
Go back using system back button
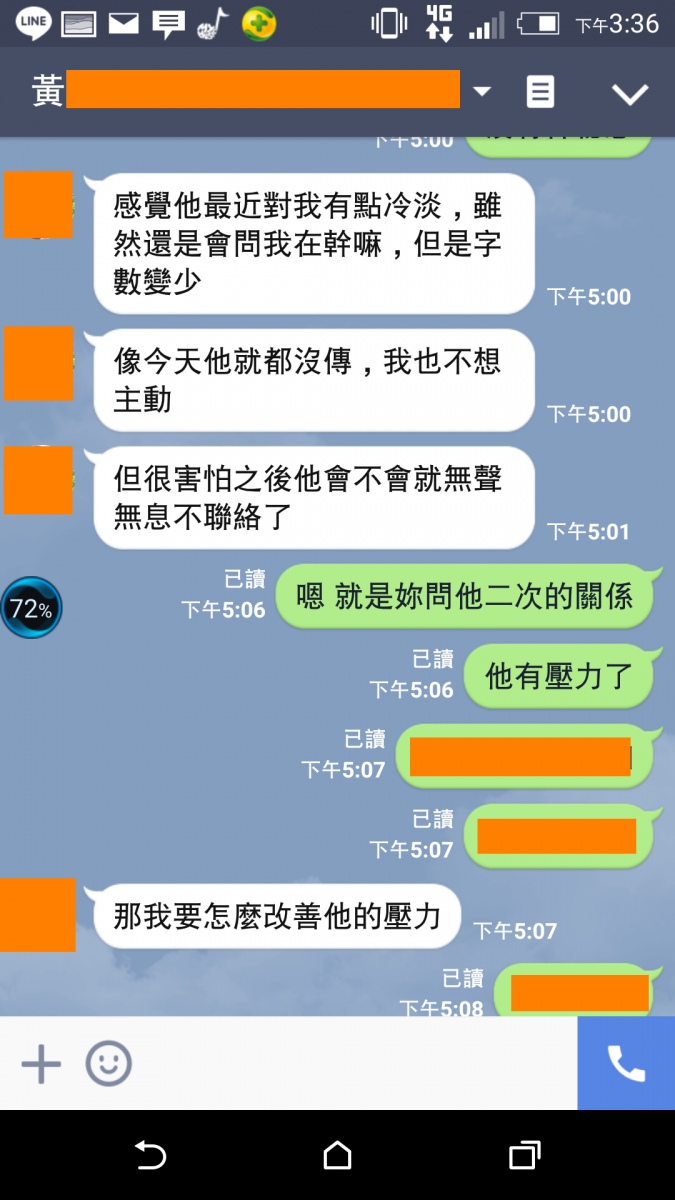(150, 1156)
